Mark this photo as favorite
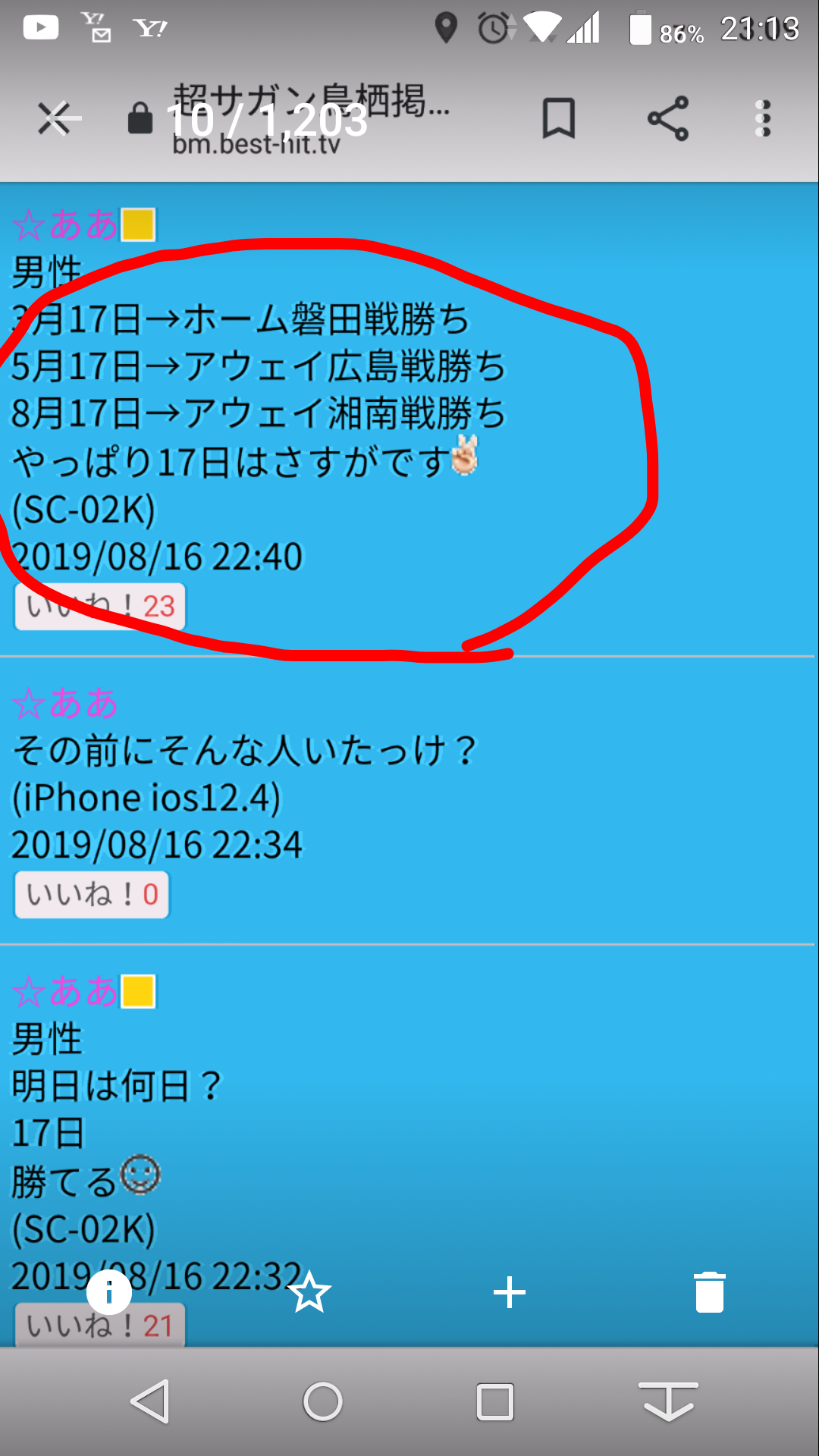This screenshot has width=819, height=1456. [x=309, y=1292]
